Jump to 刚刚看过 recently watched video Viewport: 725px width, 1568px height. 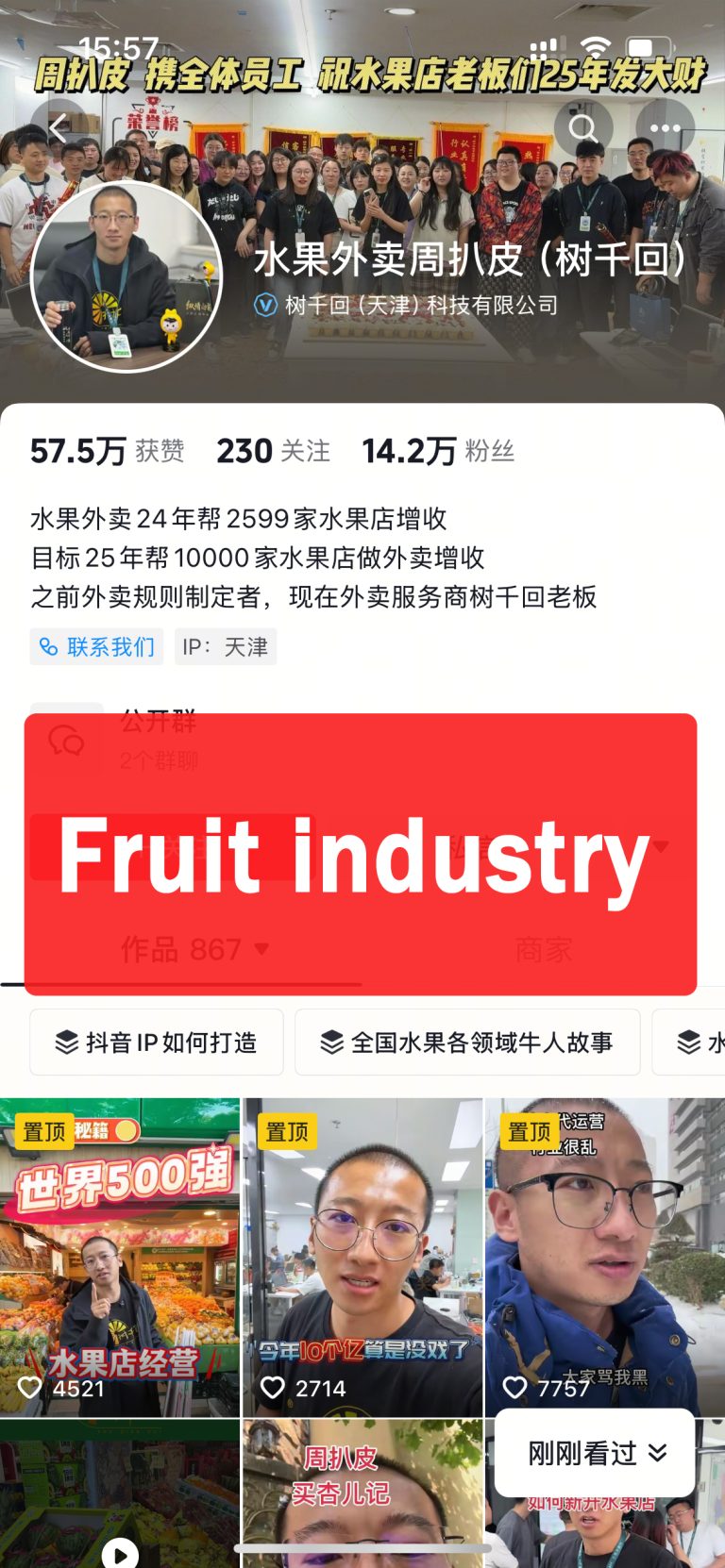596,1453
